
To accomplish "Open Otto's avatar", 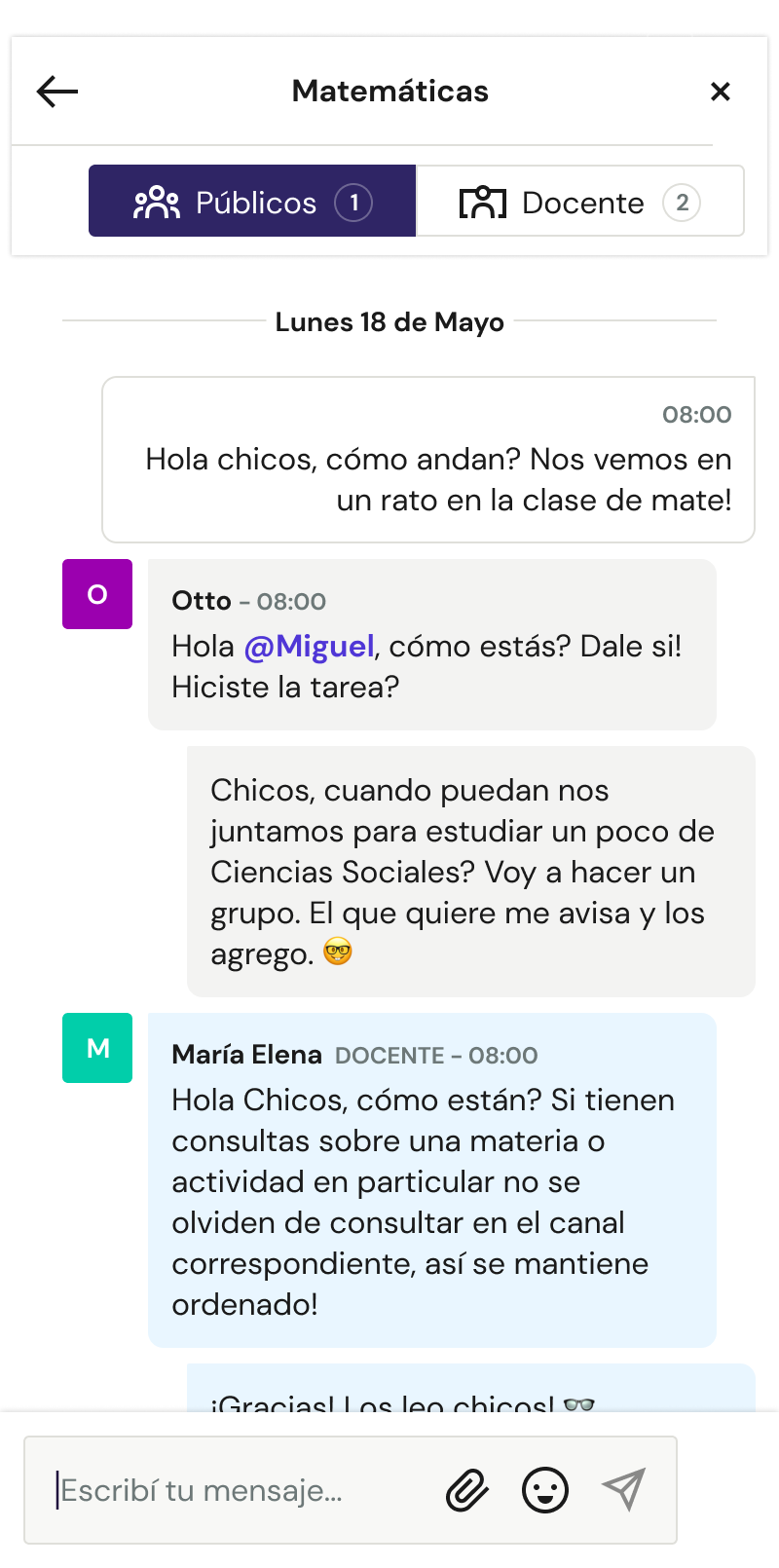I will [x=97, y=594].
